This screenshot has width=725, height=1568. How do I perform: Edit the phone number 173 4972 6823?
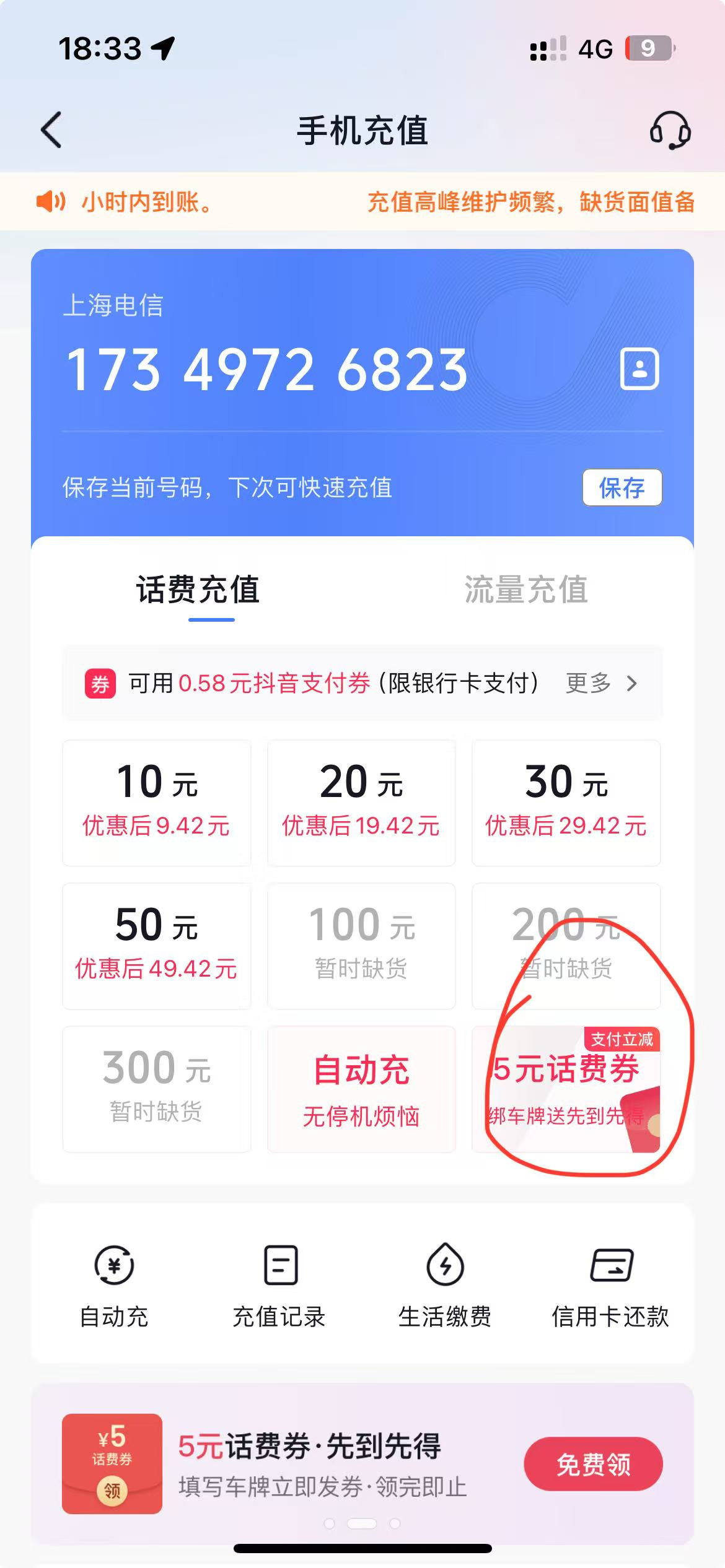266,370
